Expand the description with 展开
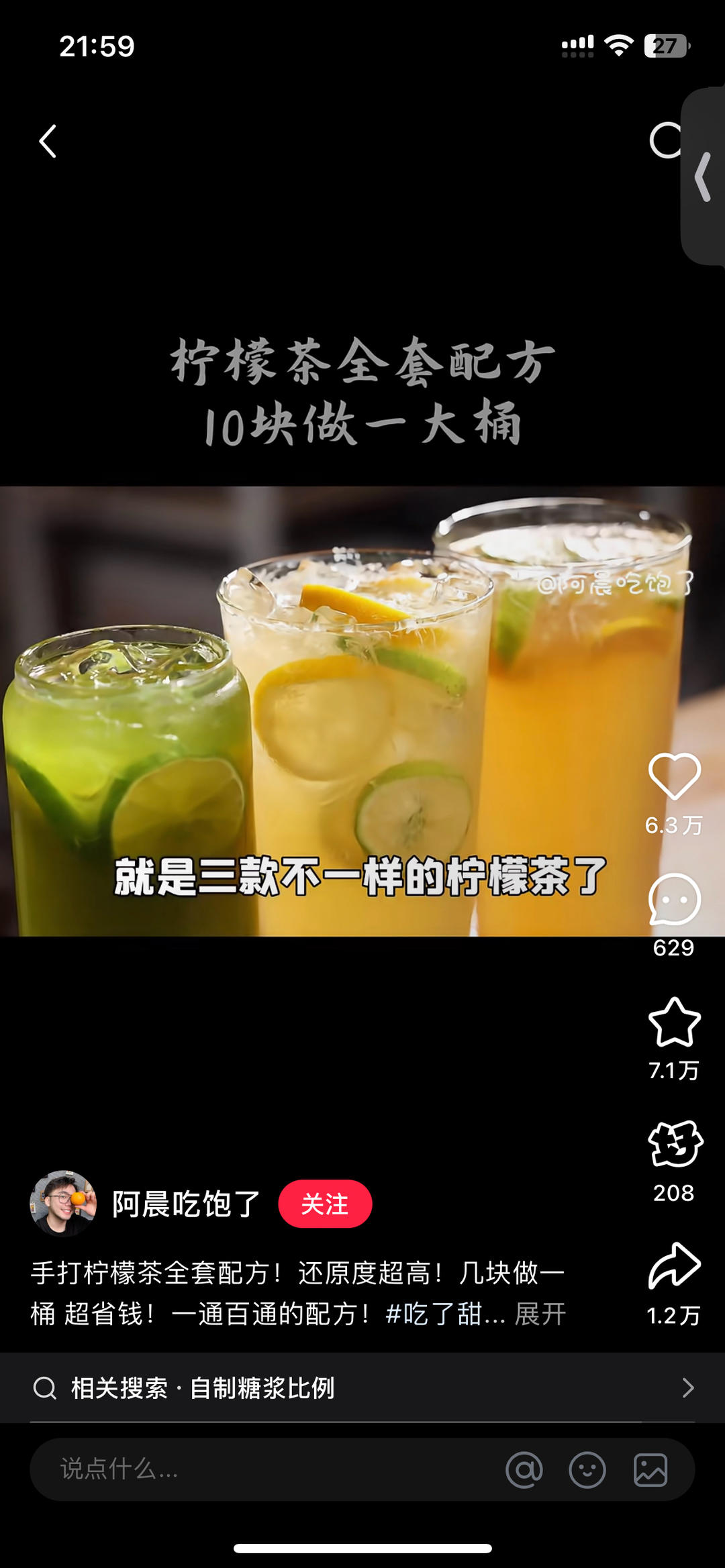This screenshot has height=1568, width=725. pyautogui.click(x=540, y=1314)
